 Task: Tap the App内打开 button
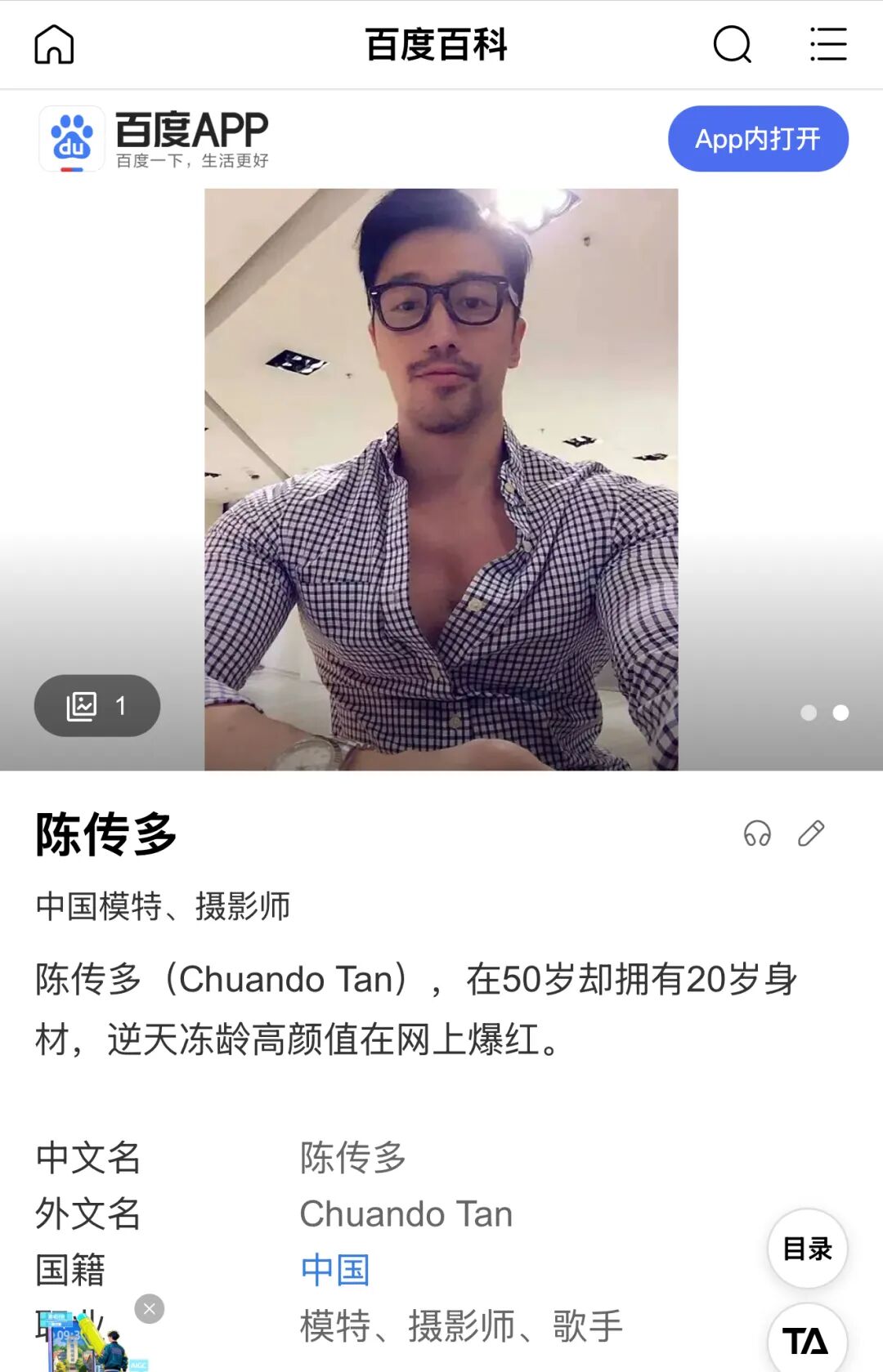click(758, 139)
